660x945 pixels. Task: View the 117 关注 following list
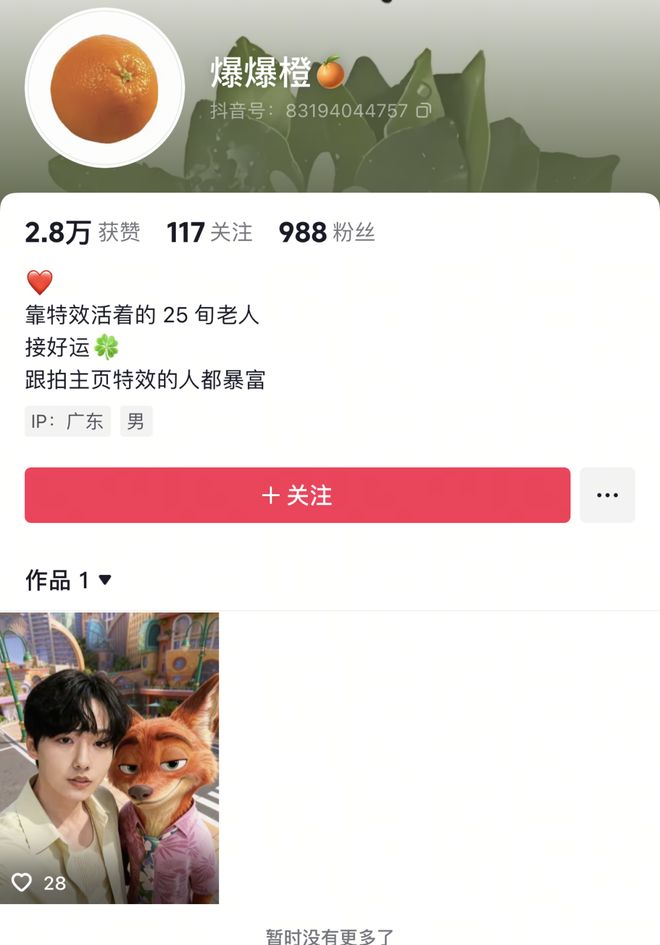(x=209, y=233)
